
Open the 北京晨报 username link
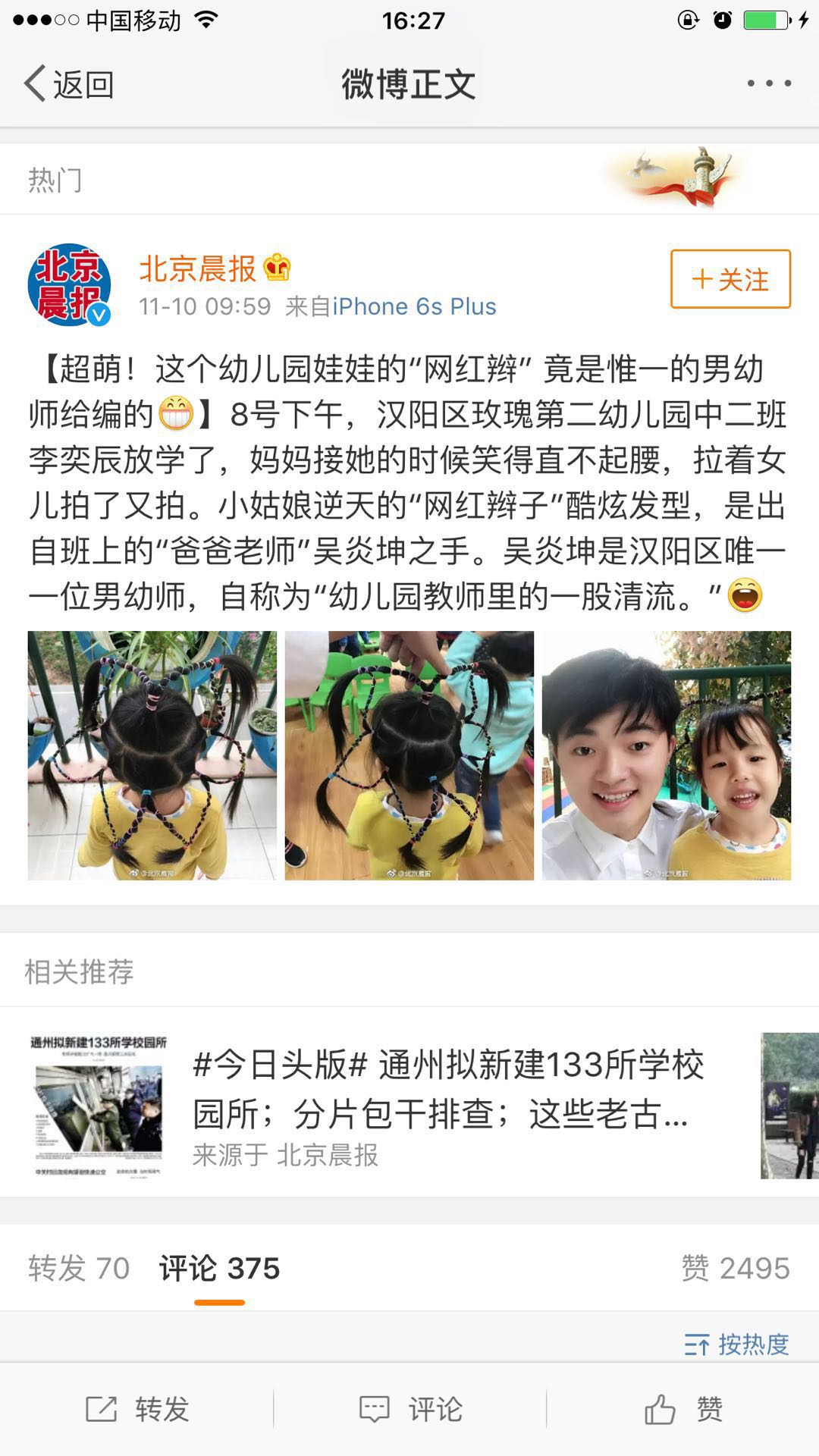(x=197, y=268)
